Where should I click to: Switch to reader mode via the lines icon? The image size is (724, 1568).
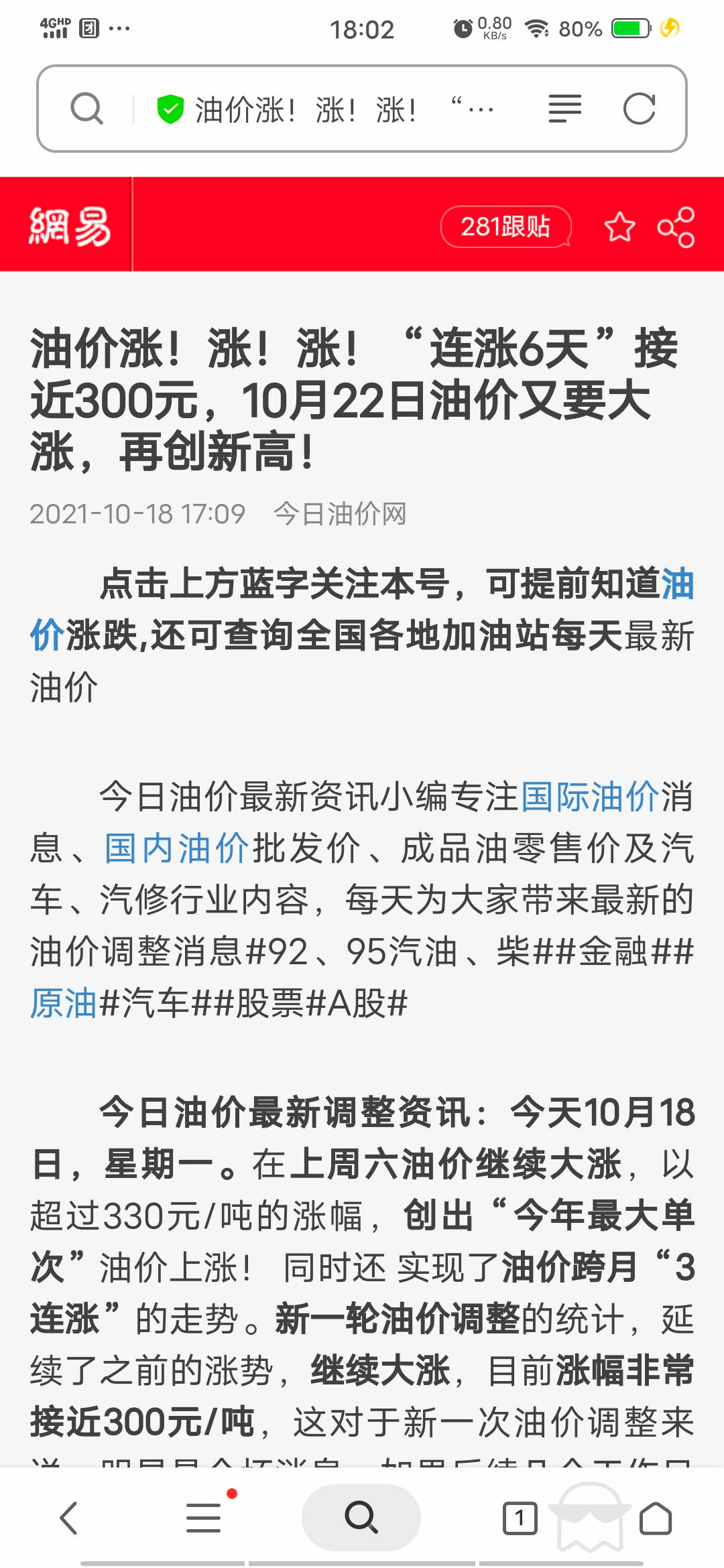(x=564, y=109)
